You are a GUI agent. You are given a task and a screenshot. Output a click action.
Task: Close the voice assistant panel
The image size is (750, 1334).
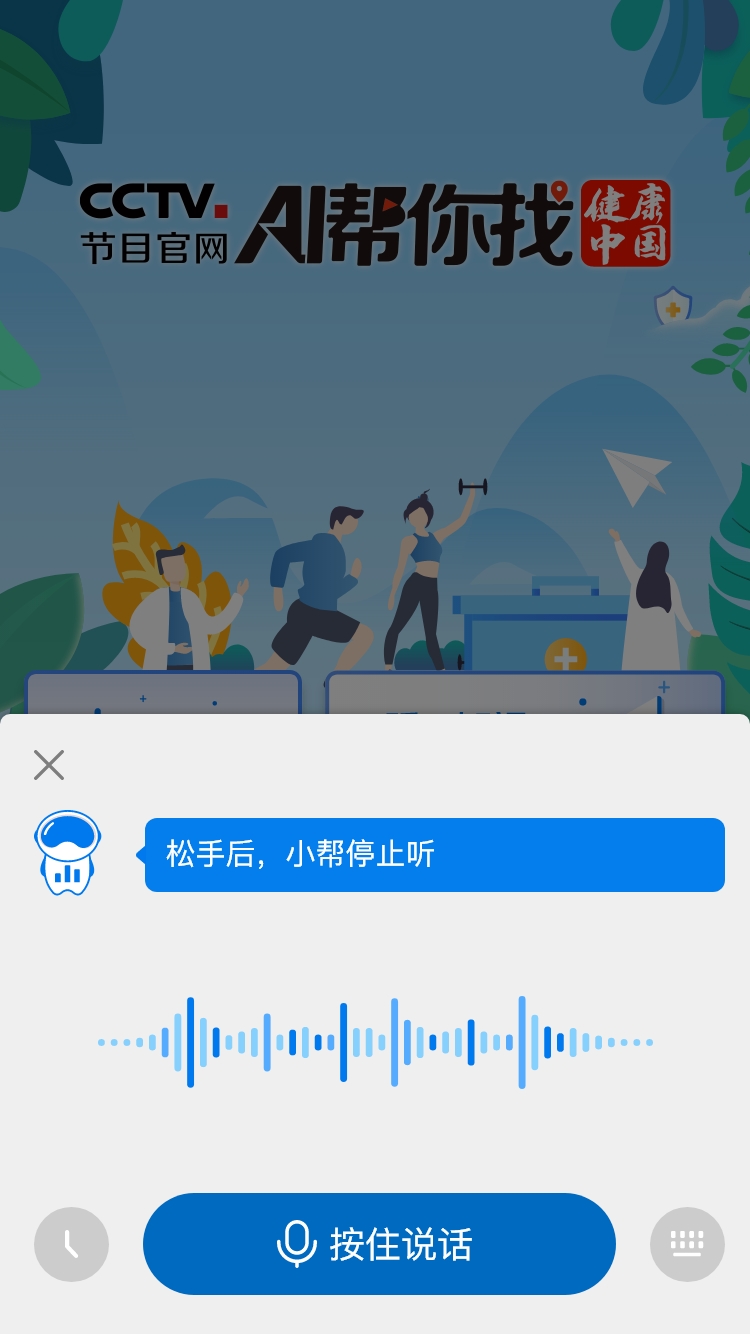(48, 765)
